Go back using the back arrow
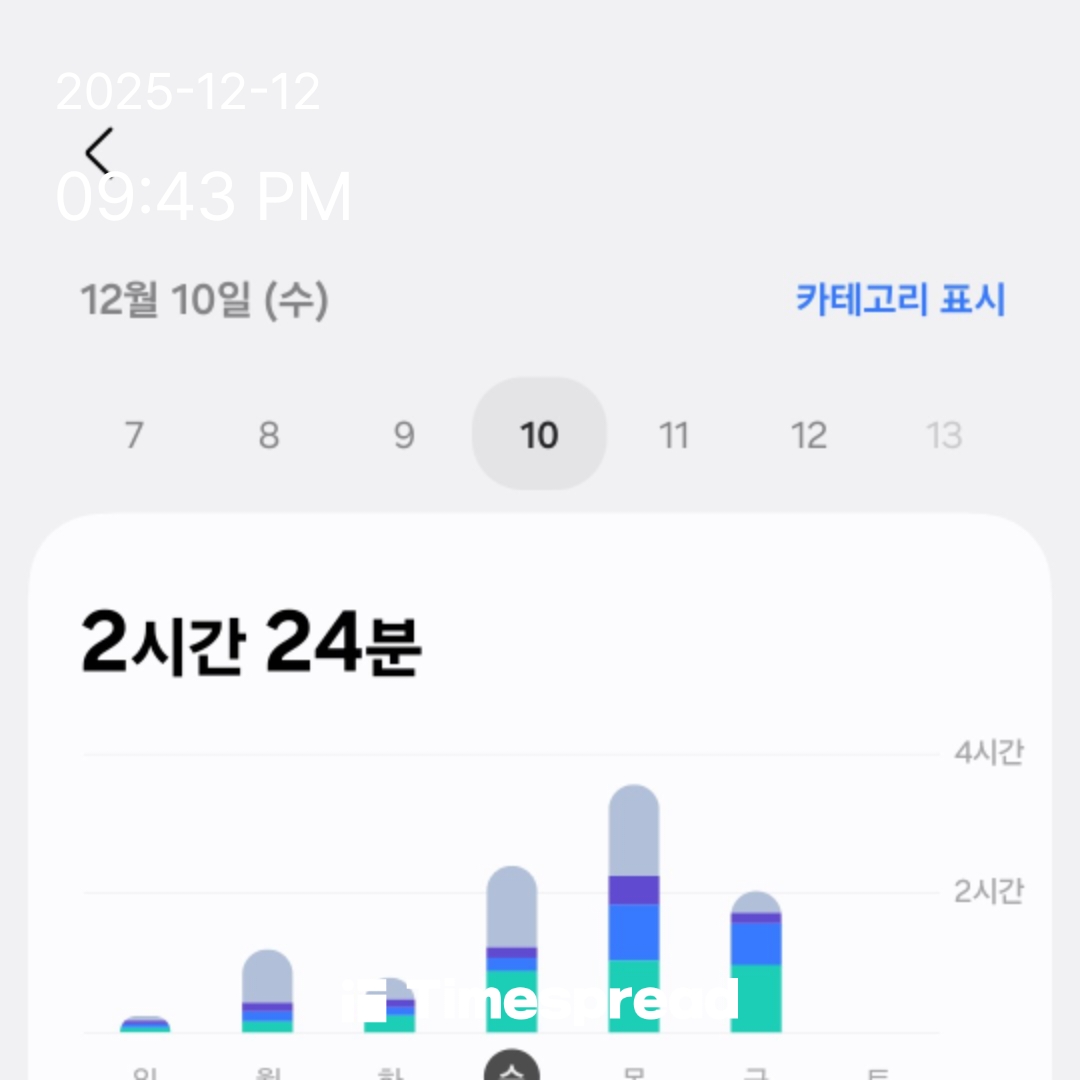The width and height of the screenshot is (1080, 1080). [x=99, y=153]
